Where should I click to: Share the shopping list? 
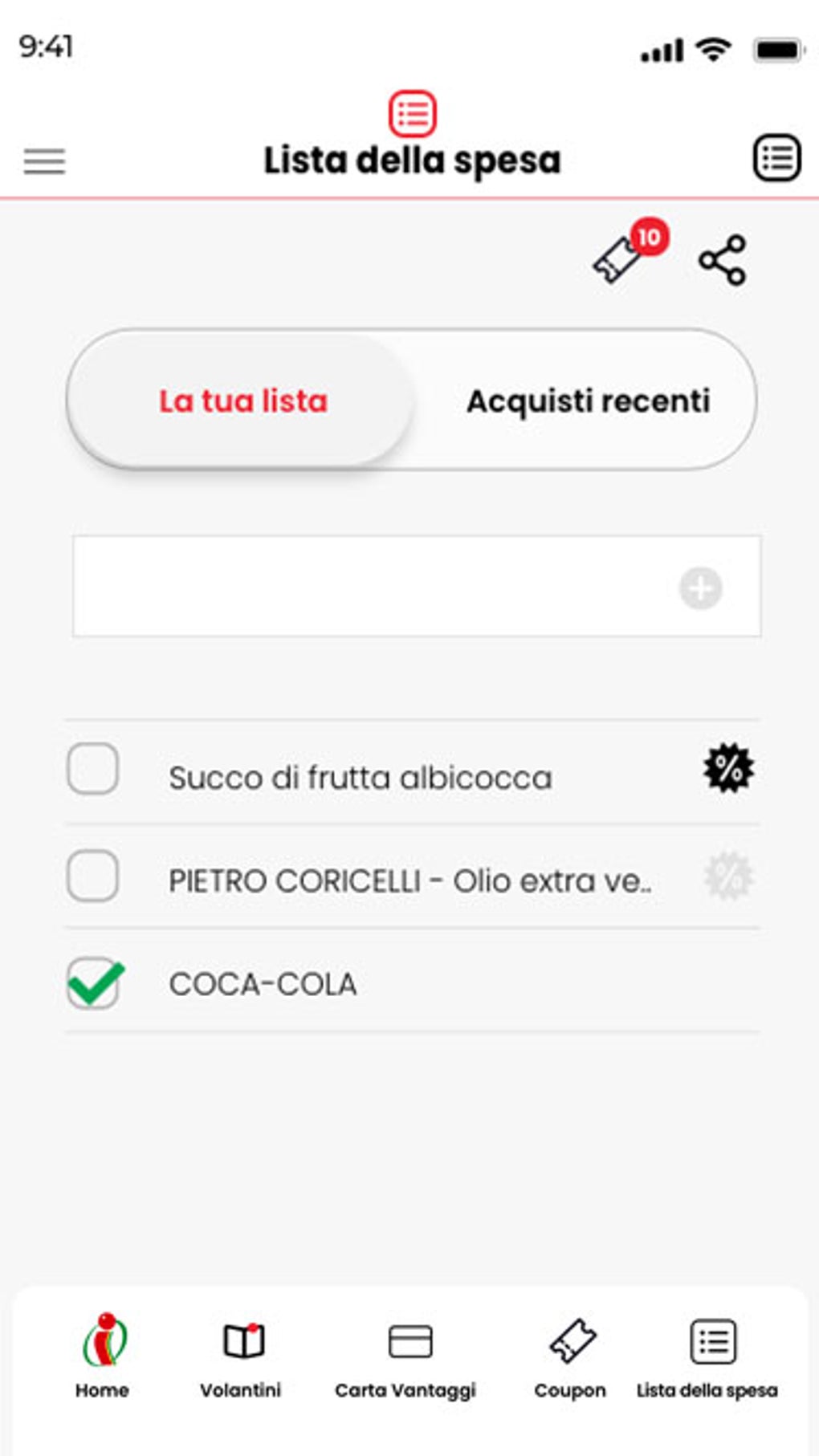coord(723,260)
